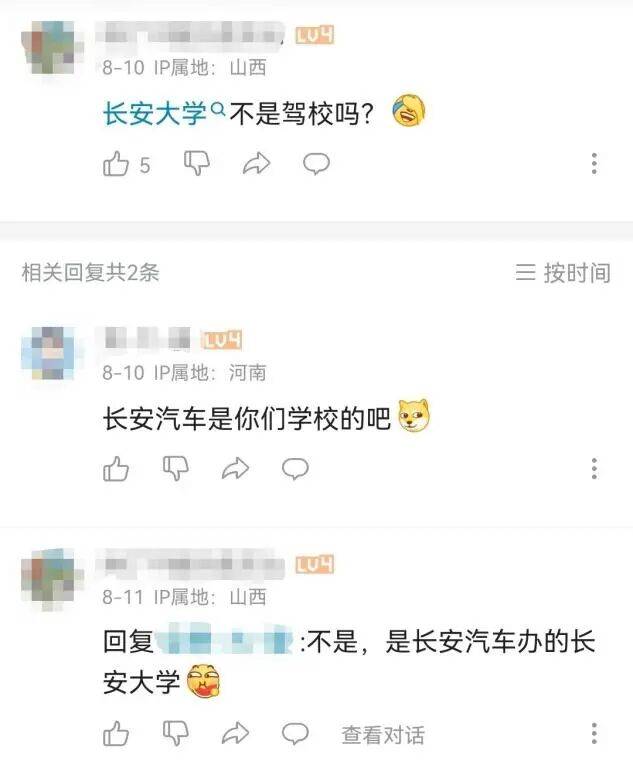Dislike the reply '是长安汽车办的长安大学'

(x=176, y=734)
